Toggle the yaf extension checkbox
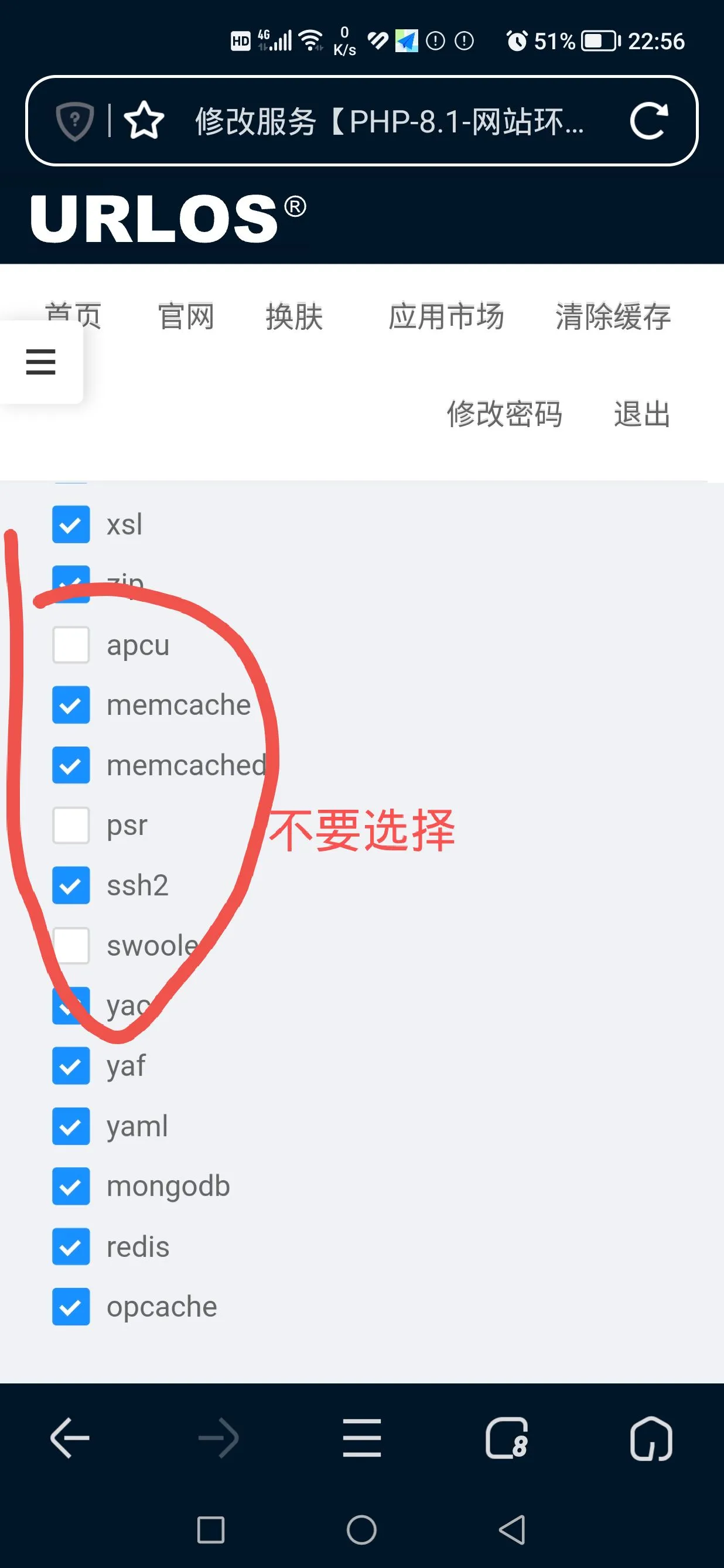Screen dimensions: 724x1568 tap(71, 1066)
